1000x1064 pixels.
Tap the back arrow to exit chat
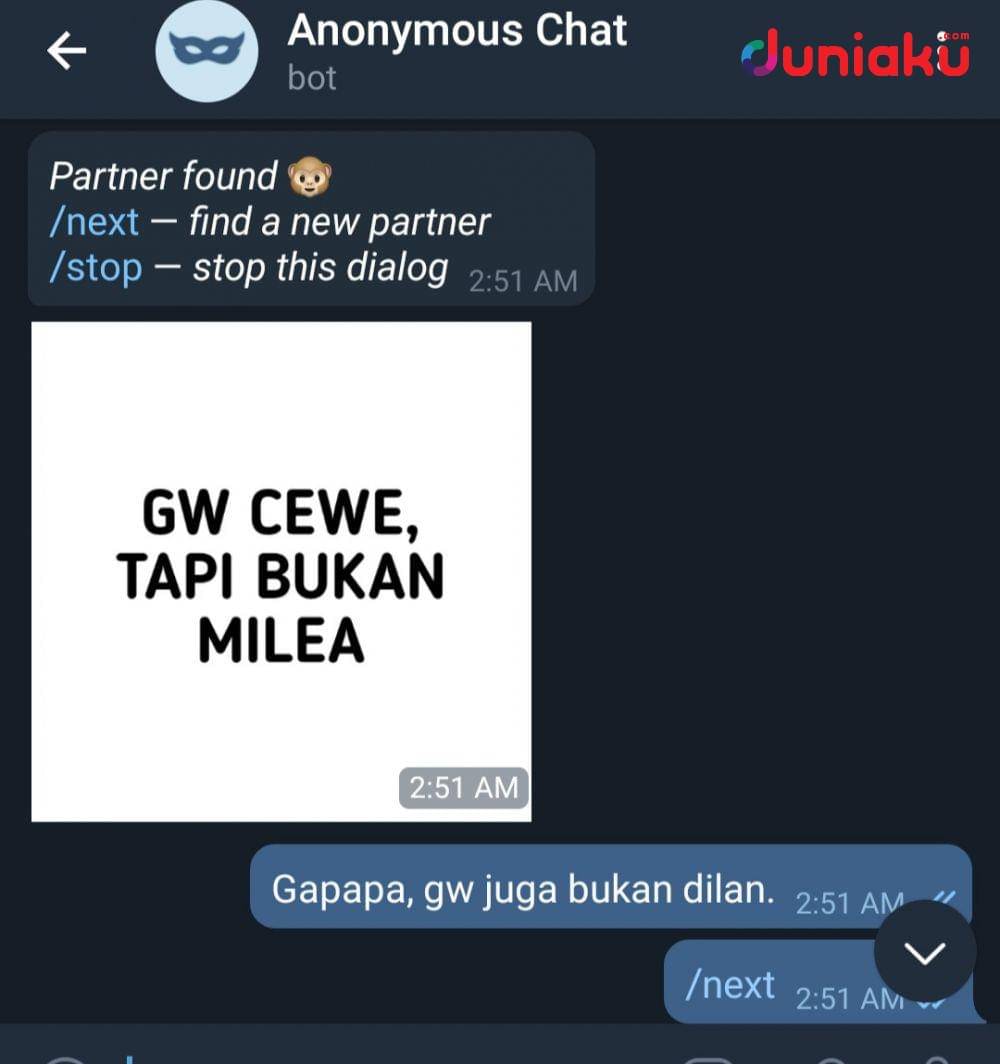[66, 50]
